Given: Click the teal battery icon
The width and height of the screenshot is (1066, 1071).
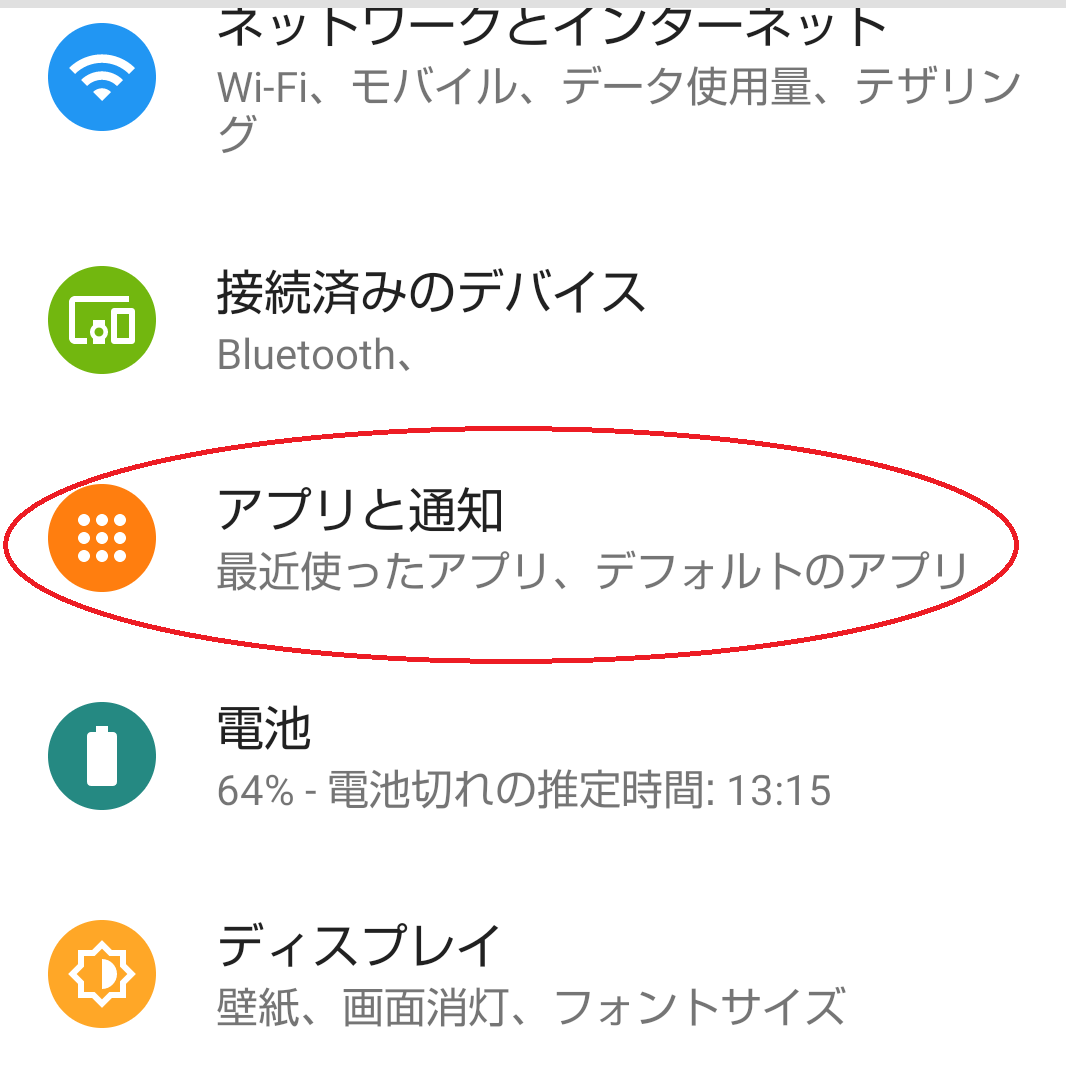Looking at the screenshot, I should [101, 756].
